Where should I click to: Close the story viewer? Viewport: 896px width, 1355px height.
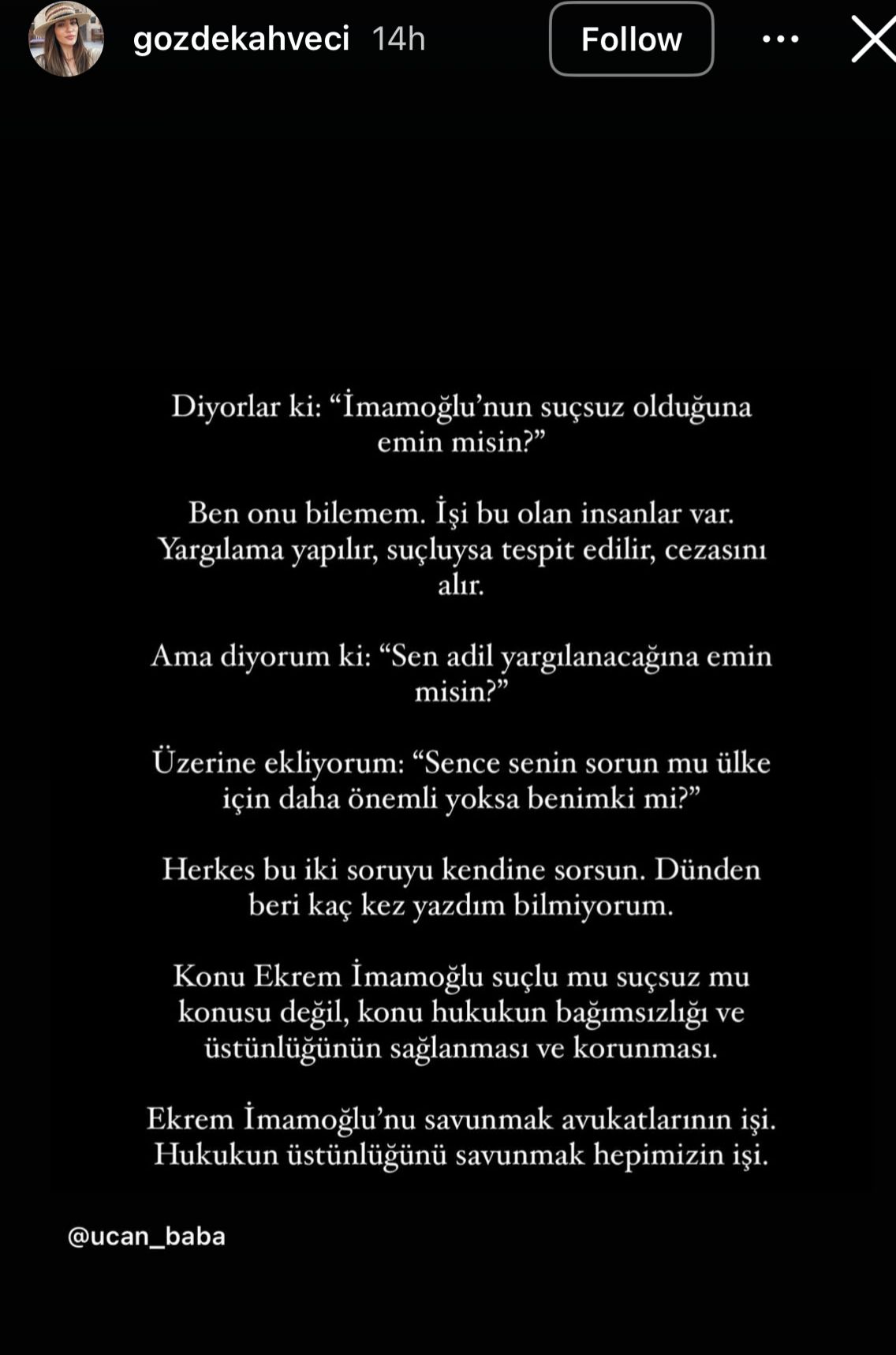tap(873, 39)
